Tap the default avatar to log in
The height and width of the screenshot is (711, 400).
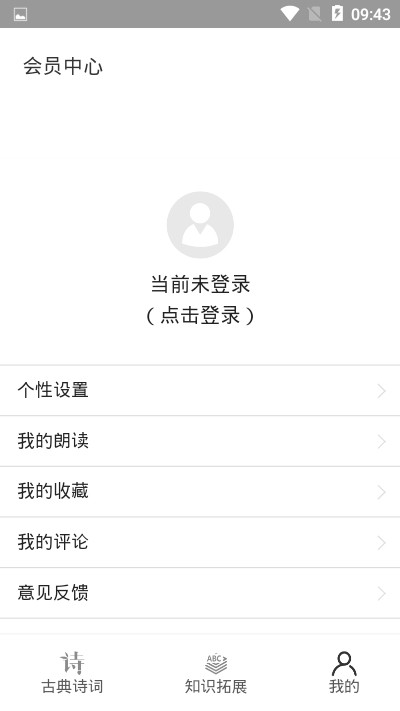200,225
